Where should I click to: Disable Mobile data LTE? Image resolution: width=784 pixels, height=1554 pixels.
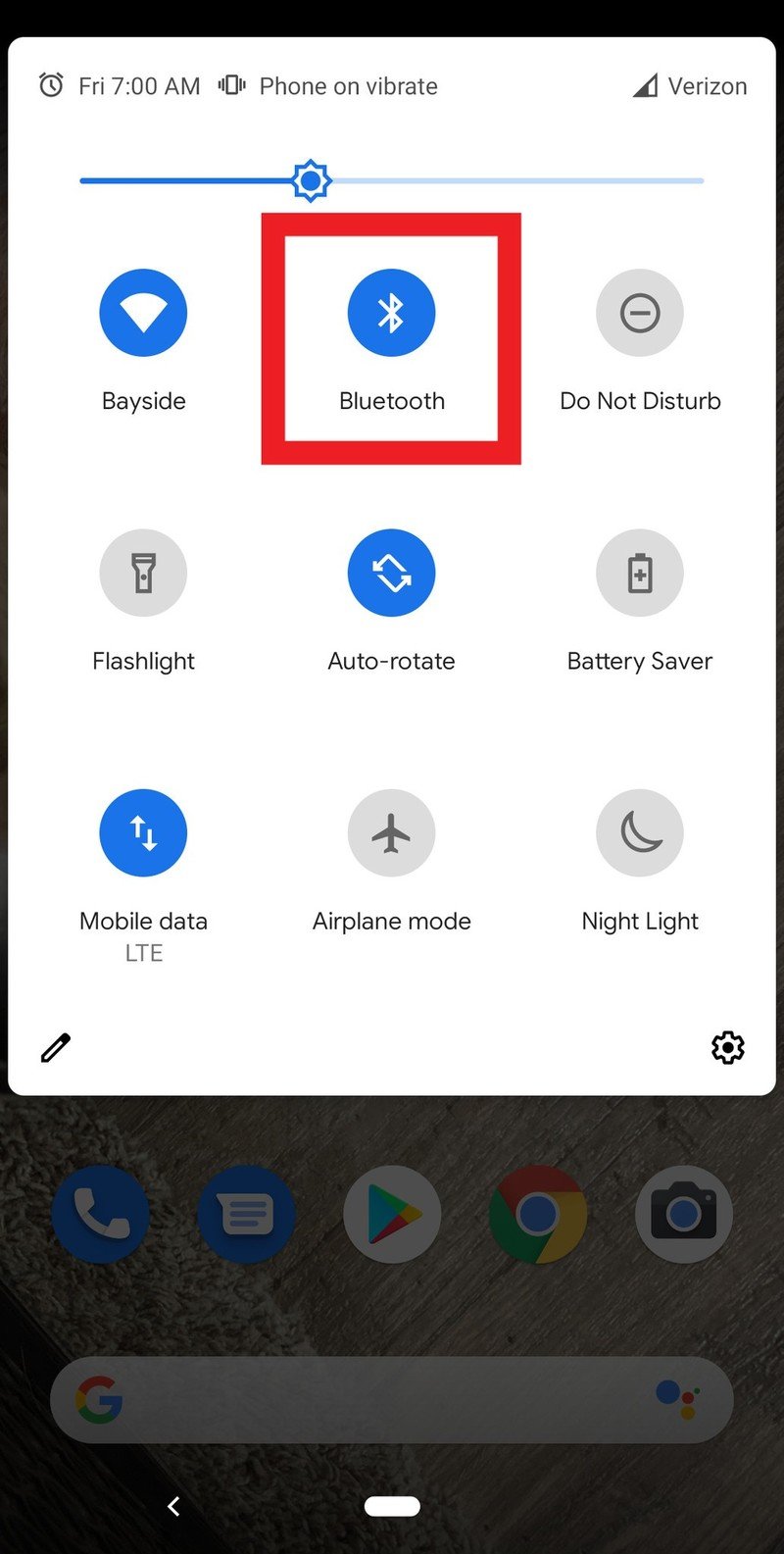[x=143, y=832]
